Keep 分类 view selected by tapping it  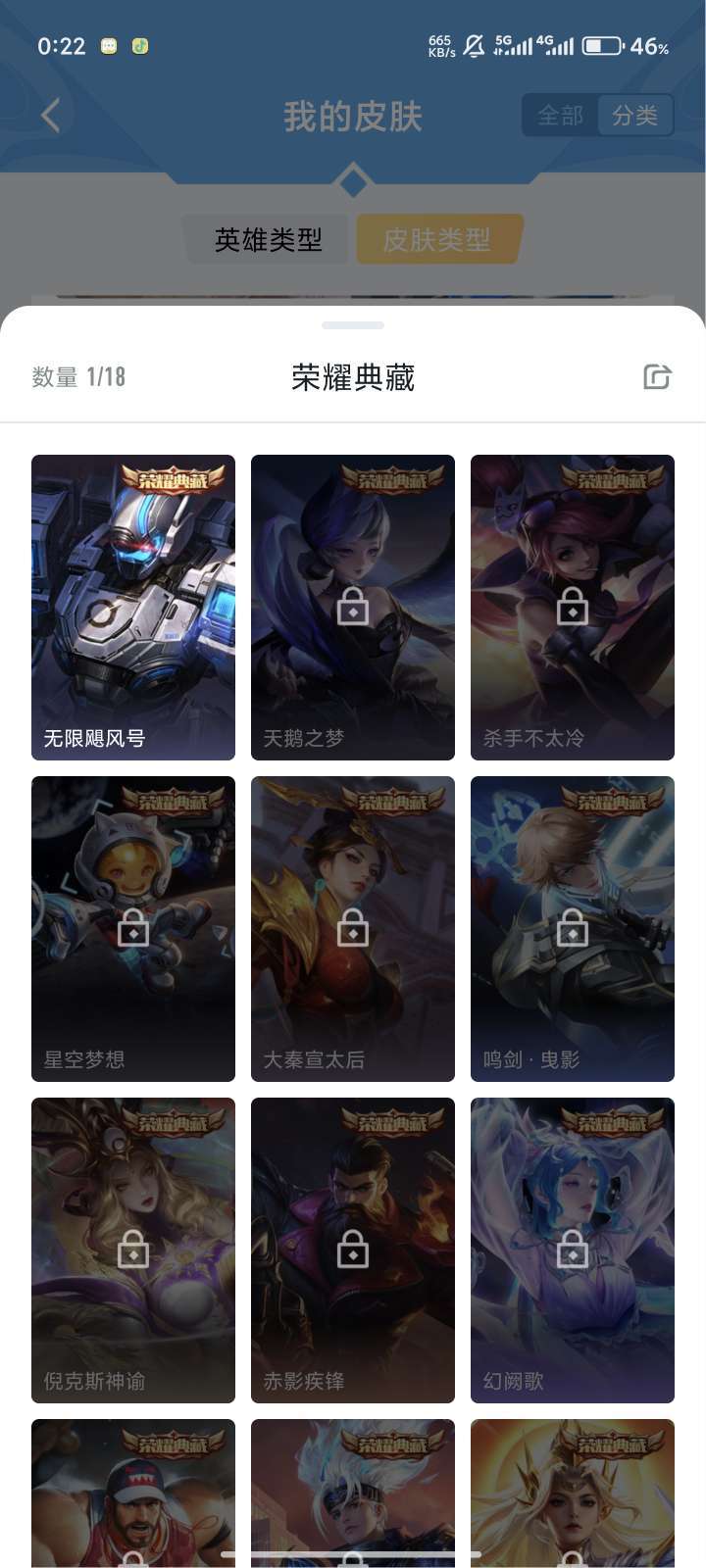[637, 115]
